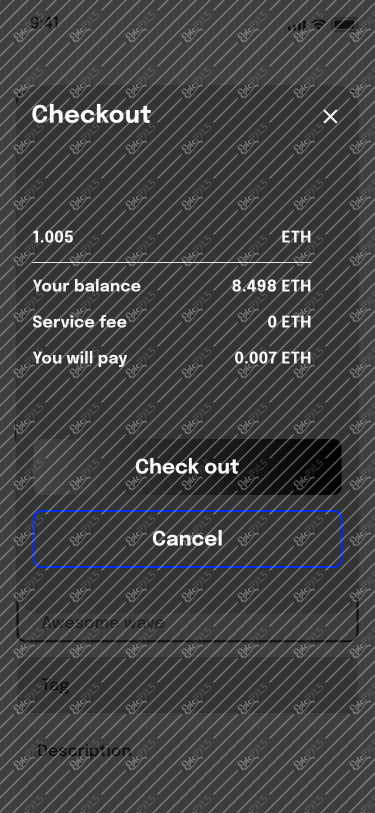
Task: Close the Checkout dialog with the X
Action: coord(330,117)
